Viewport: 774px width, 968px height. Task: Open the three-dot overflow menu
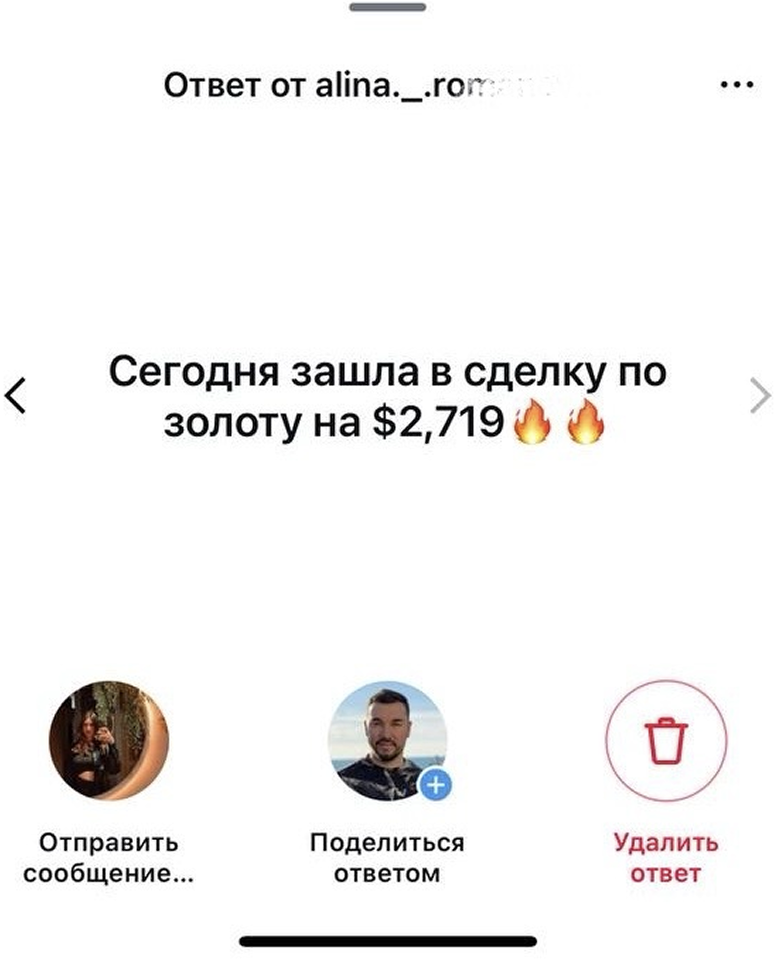click(x=737, y=86)
